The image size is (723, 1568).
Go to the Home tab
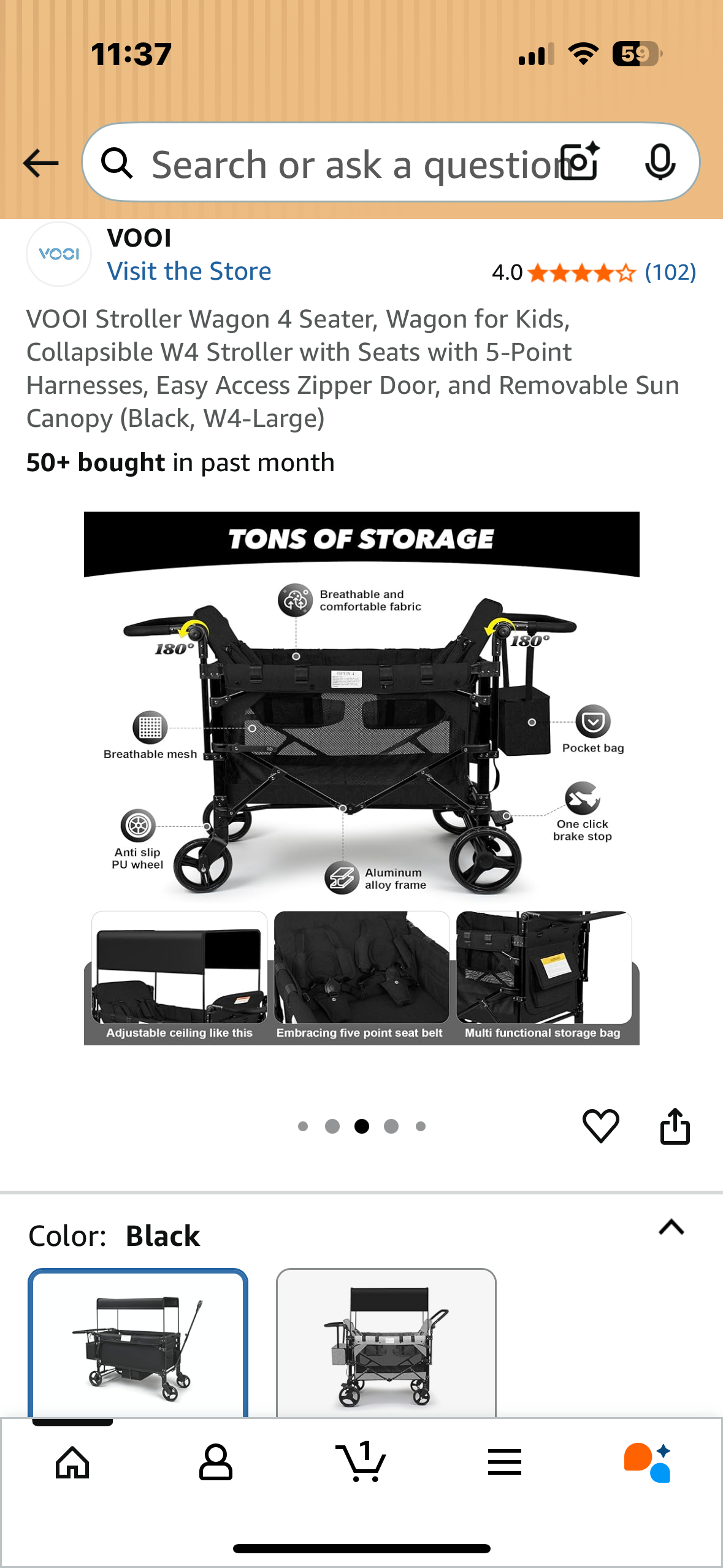[72, 1462]
